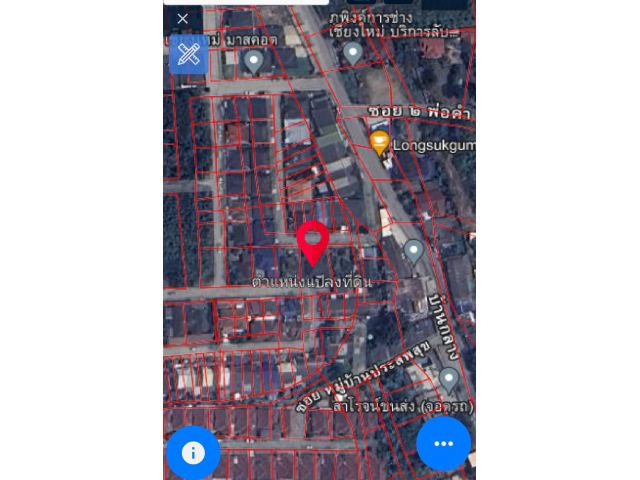Select the Longsukgum cafe marker

coord(380,142)
